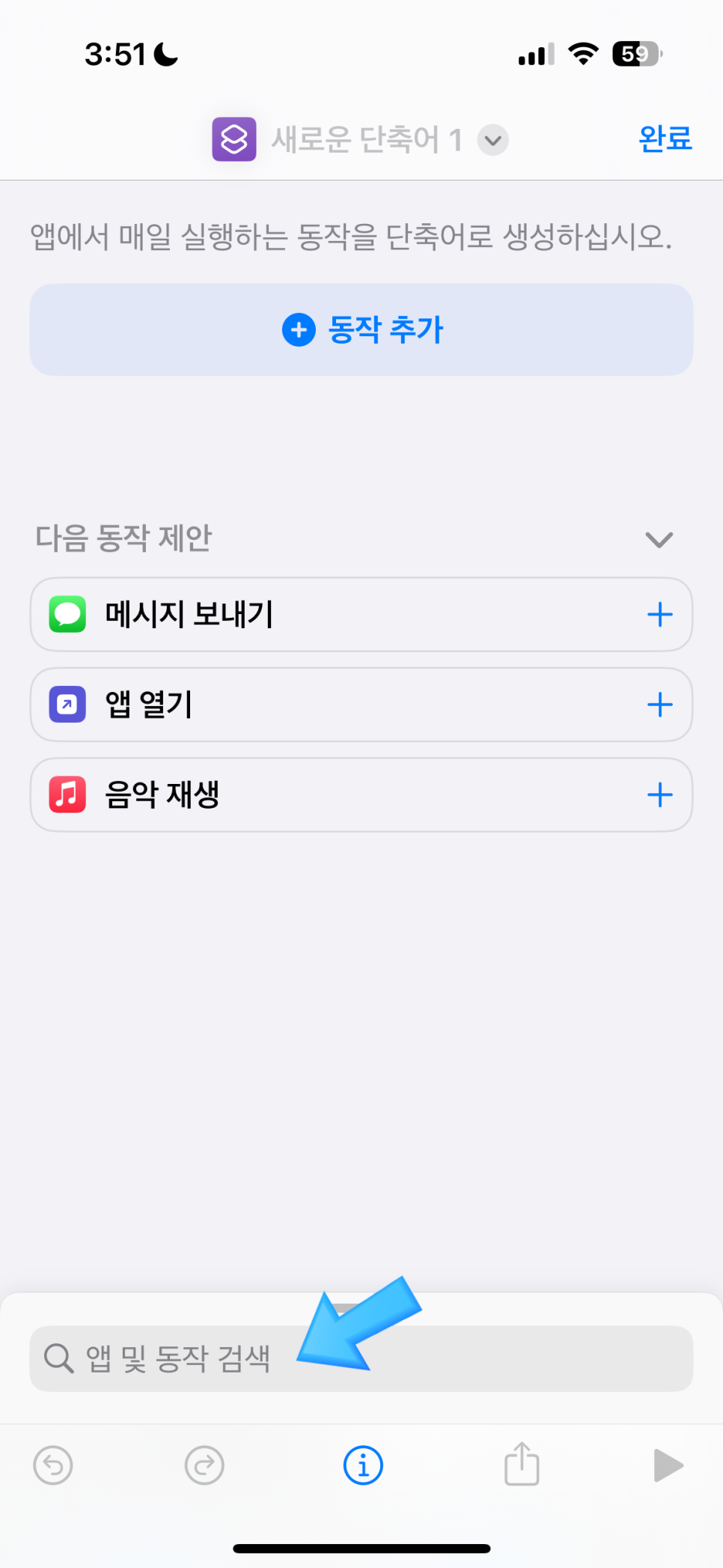This screenshot has height=1568, width=723.
Task: Add 앱 열기 with its plus icon
Action: (x=659, y=705)
